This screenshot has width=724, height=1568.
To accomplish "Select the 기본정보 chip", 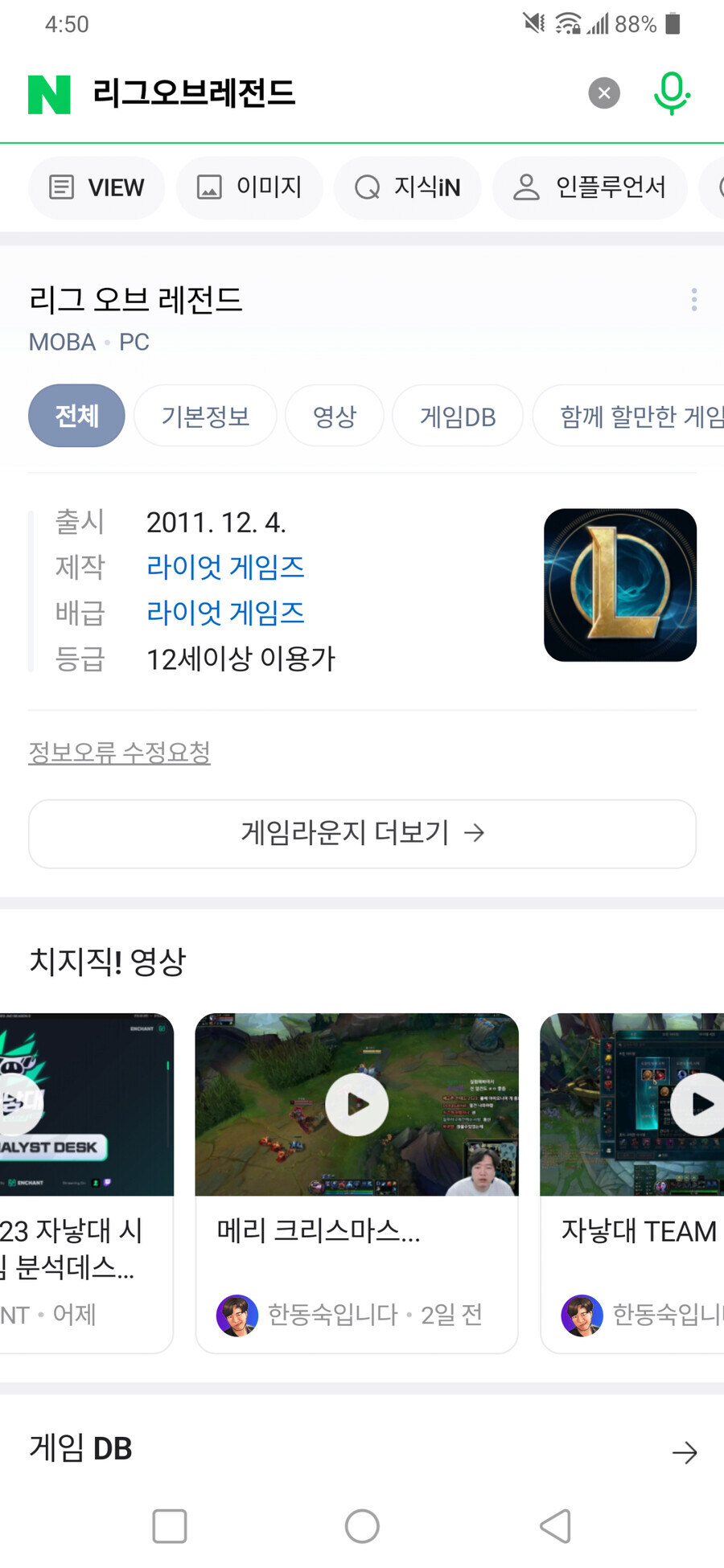I will 205,417.
